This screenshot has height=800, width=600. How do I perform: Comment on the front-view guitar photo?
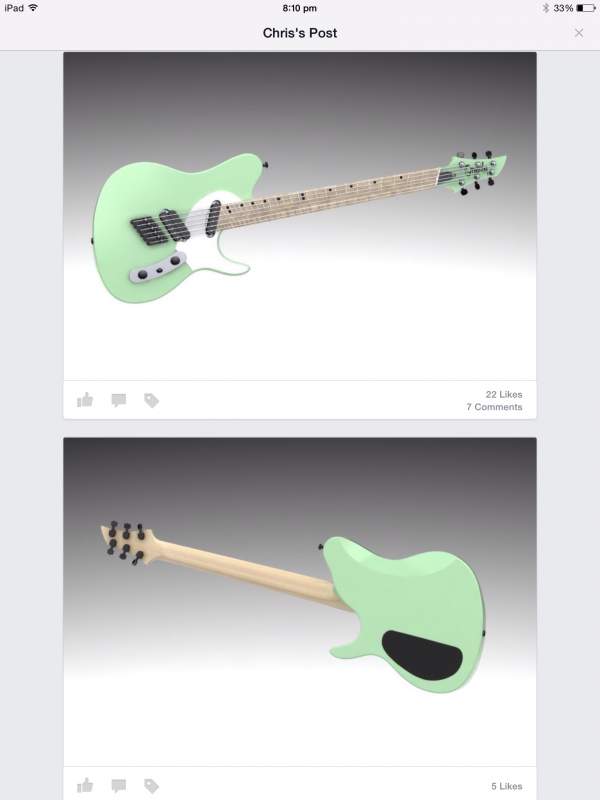[118, 400]
